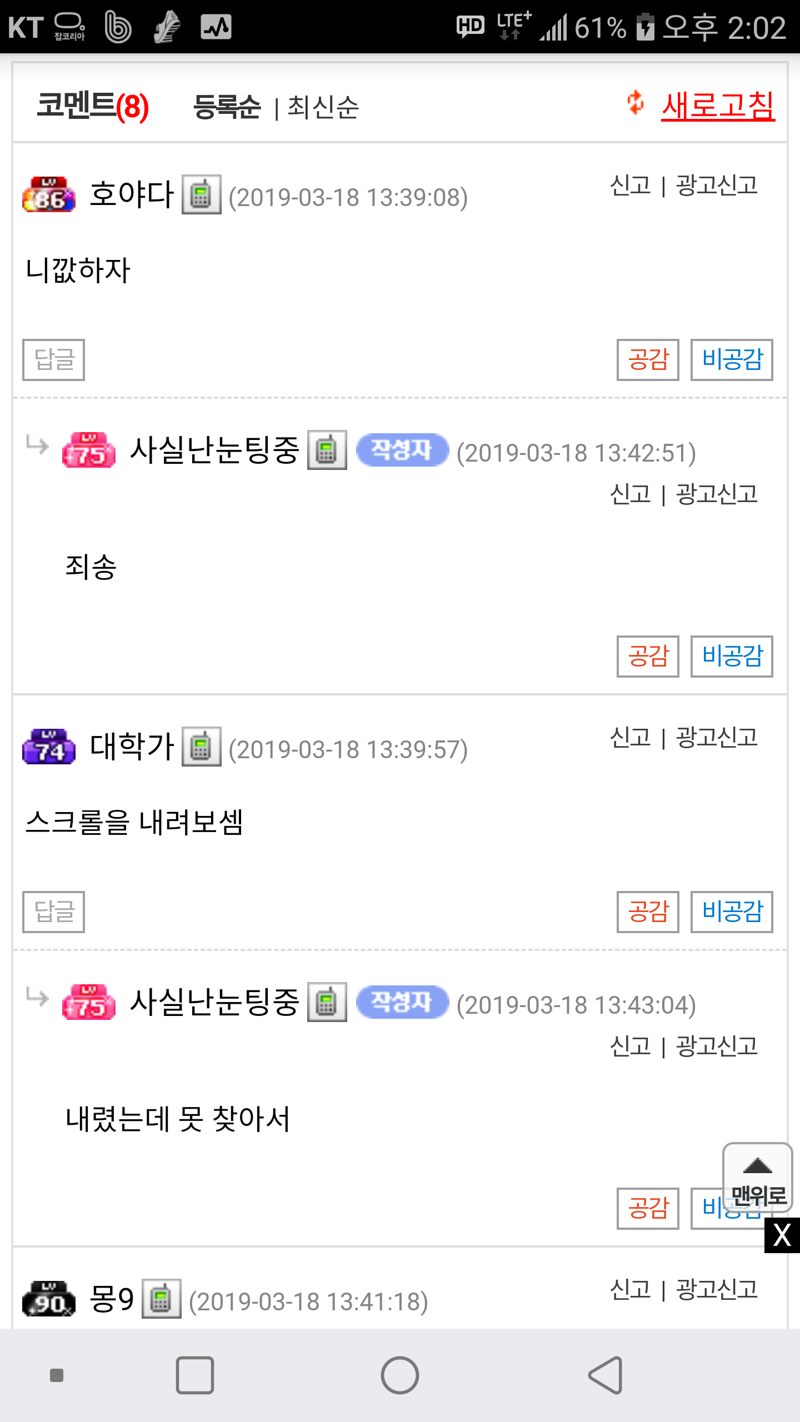
Task: Tap 비공감 on 호야다's comment
Action: coord(732,360)
